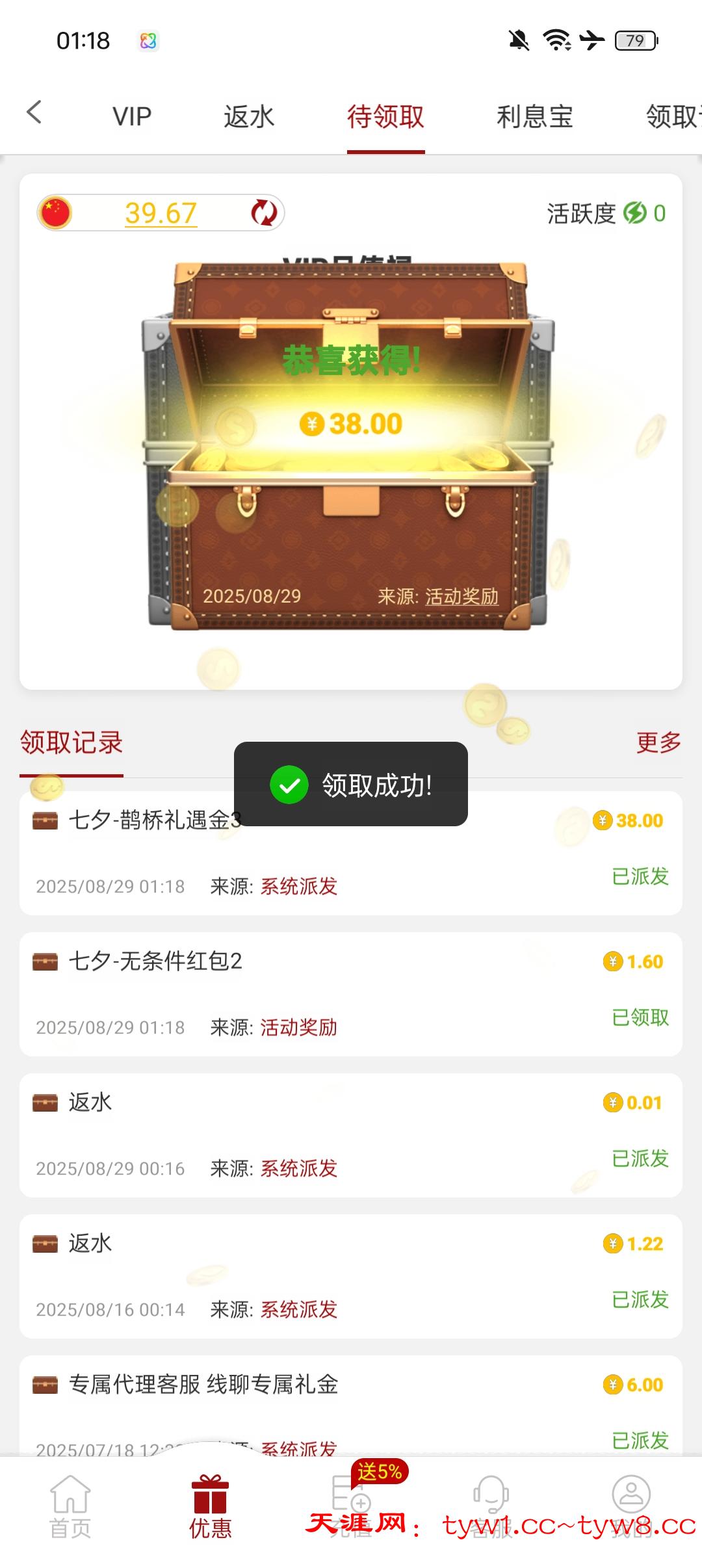This screenshot has height=1568, width=702.
Task: View 更多 claim records
Action: (658, 742)
